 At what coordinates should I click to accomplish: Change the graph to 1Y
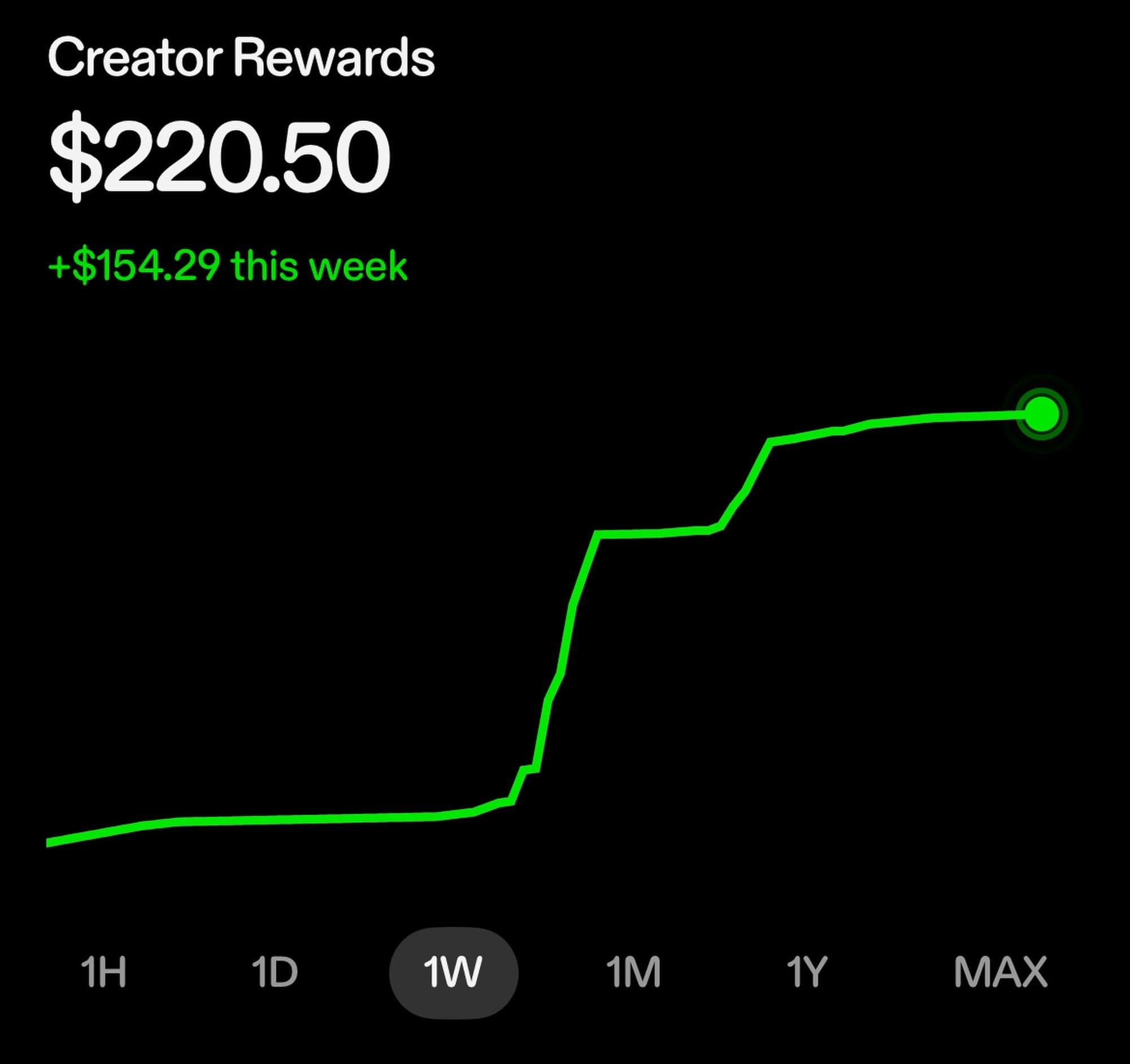[806, 972]
